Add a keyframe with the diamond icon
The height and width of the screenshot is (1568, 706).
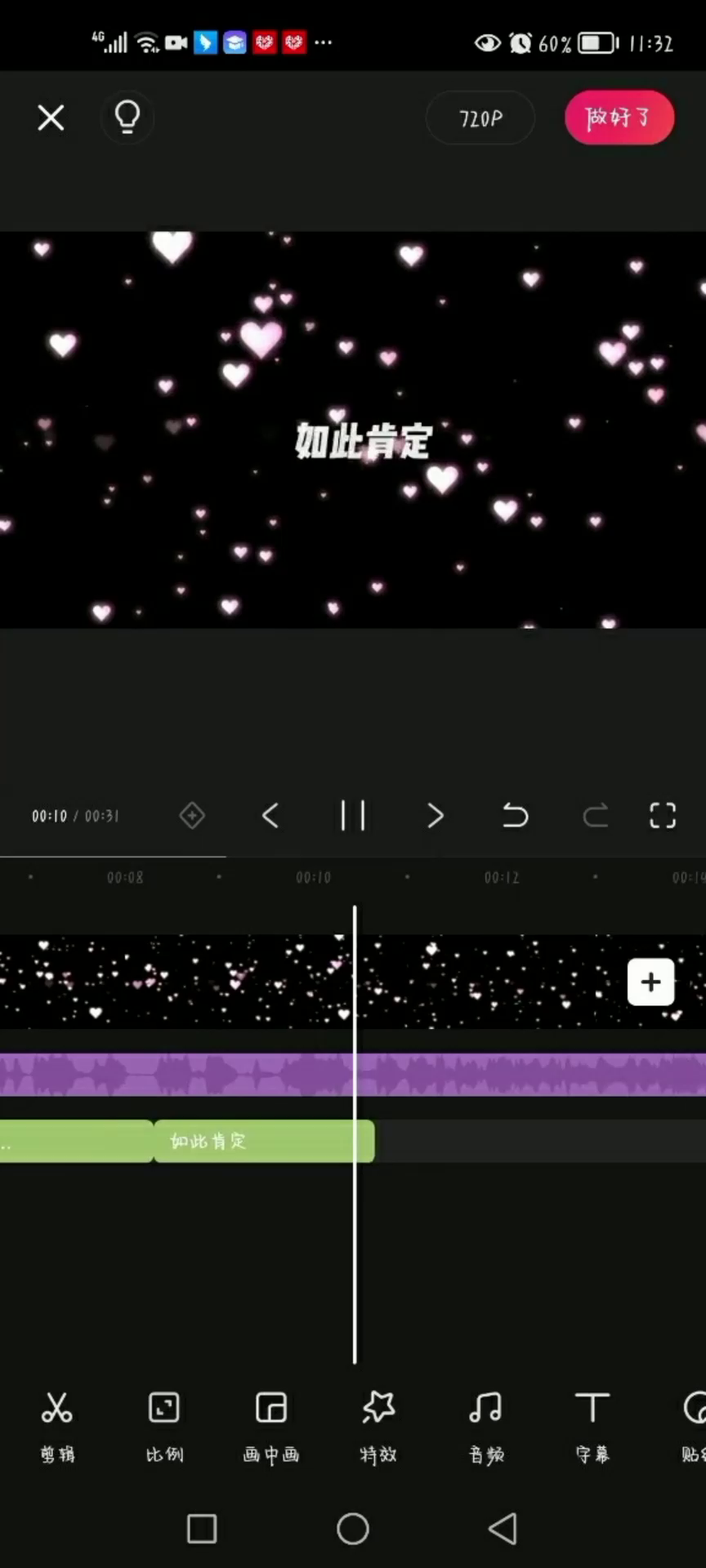pos(192,815)
